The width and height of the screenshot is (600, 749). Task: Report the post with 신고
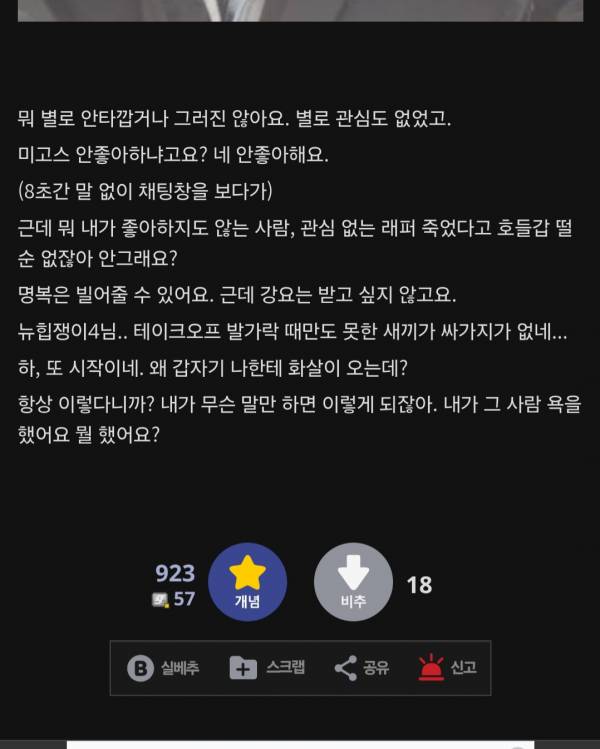447,667
